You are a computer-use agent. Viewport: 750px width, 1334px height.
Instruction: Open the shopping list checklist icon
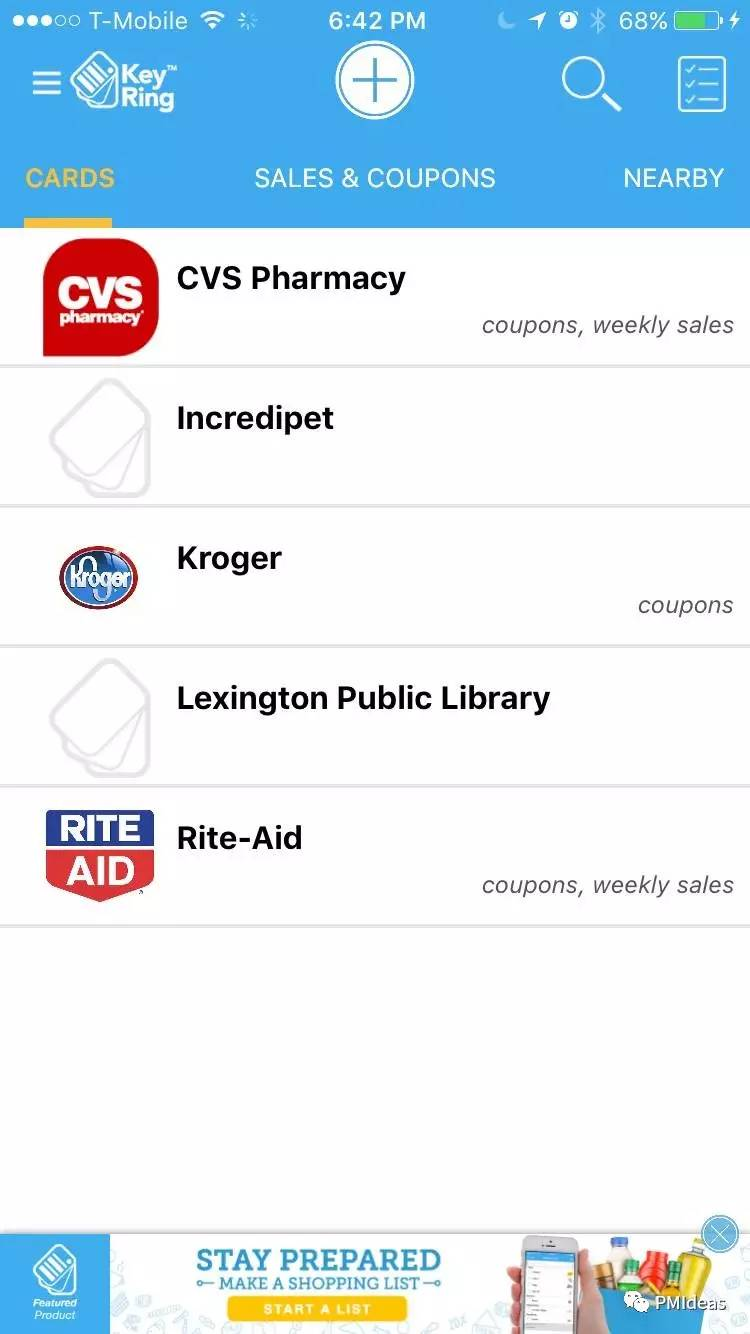tap(701, 83)
